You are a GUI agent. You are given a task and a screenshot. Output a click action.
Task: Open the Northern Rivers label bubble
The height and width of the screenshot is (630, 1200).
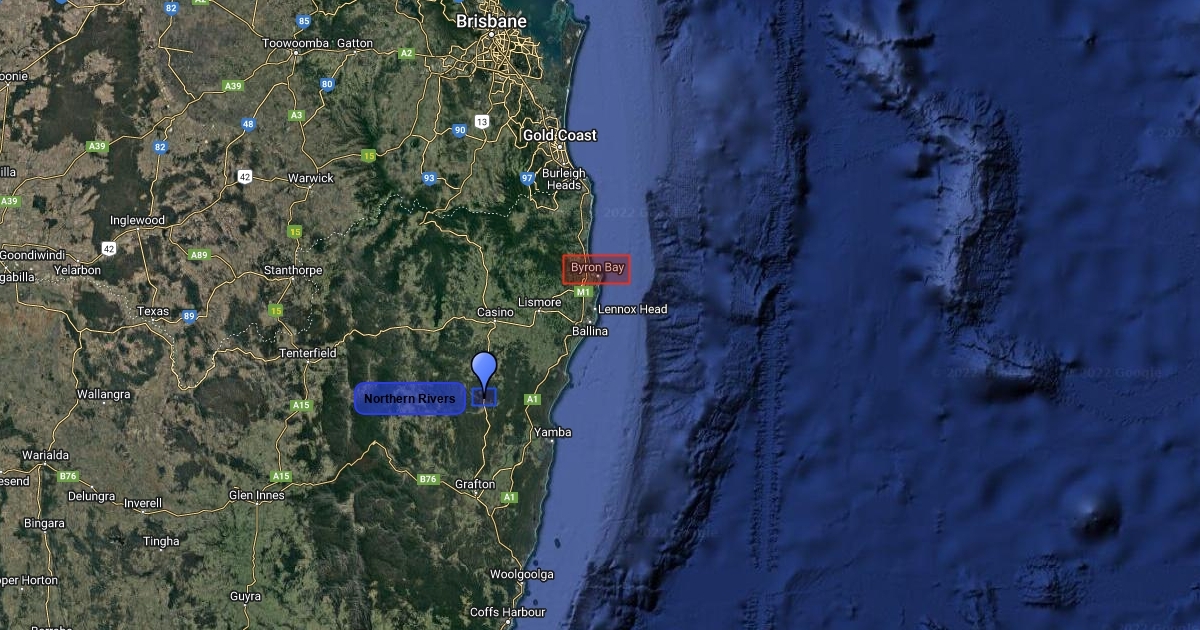pyautogui.click(x=410, y=399)
